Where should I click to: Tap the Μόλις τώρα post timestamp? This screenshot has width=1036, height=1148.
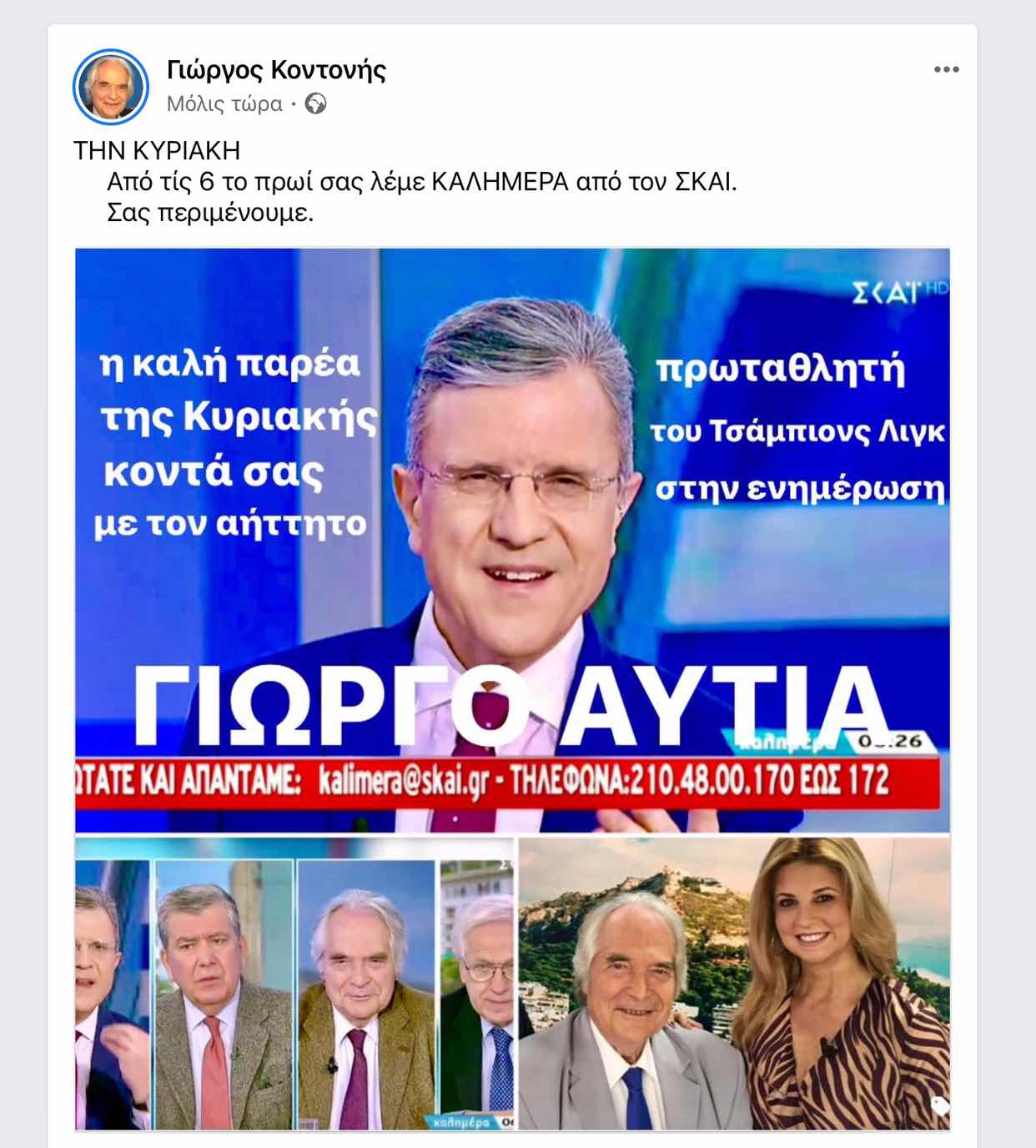224,104
